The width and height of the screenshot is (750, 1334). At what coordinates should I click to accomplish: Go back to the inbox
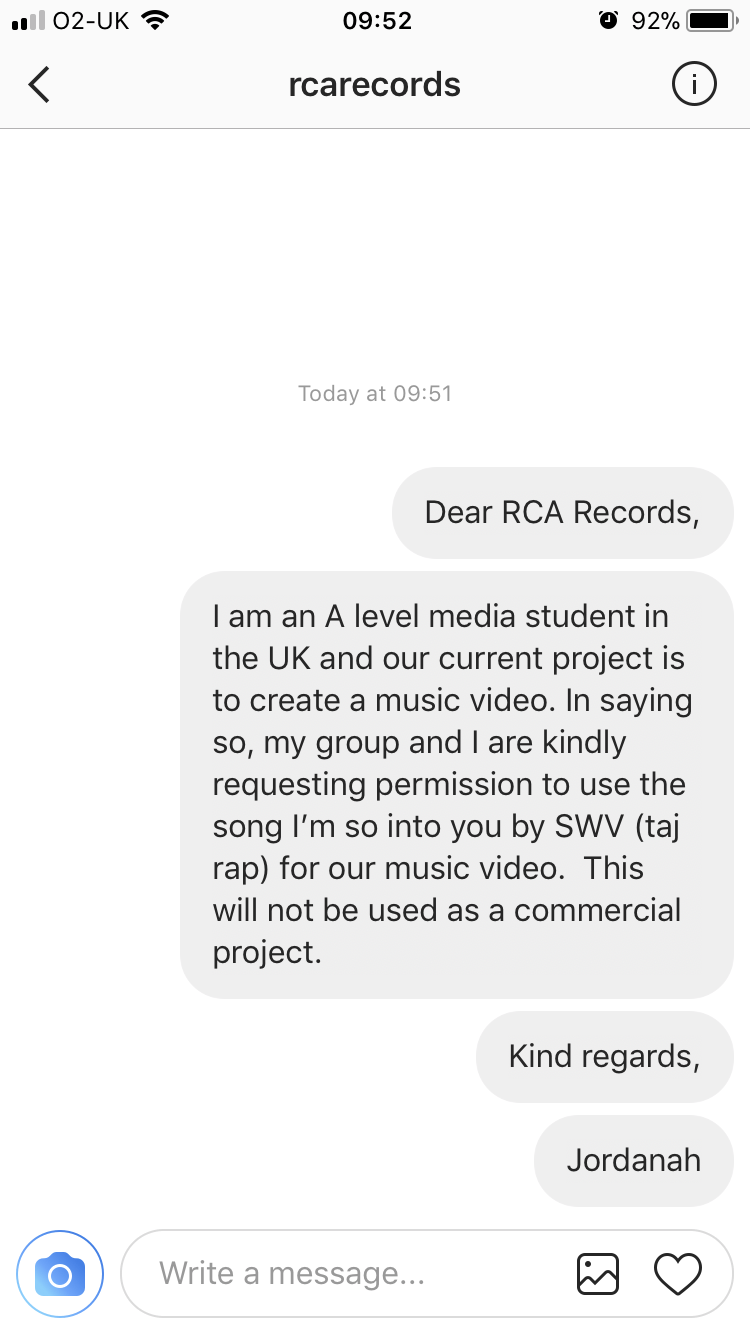39,85
